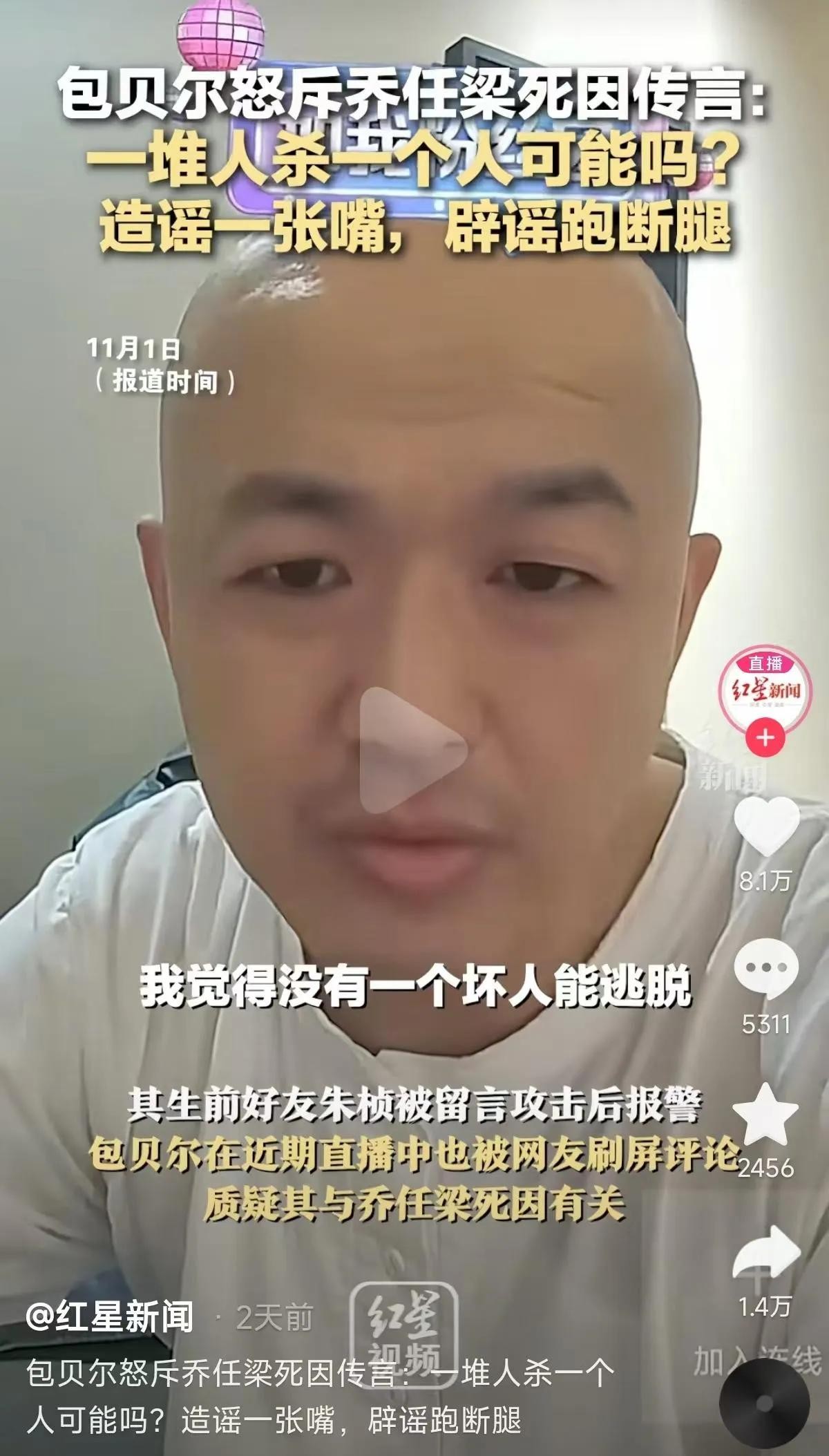Follow 红星新闻 with the plus button
This screenshot has width=829, height=1456.
click(x=765, y=738)
